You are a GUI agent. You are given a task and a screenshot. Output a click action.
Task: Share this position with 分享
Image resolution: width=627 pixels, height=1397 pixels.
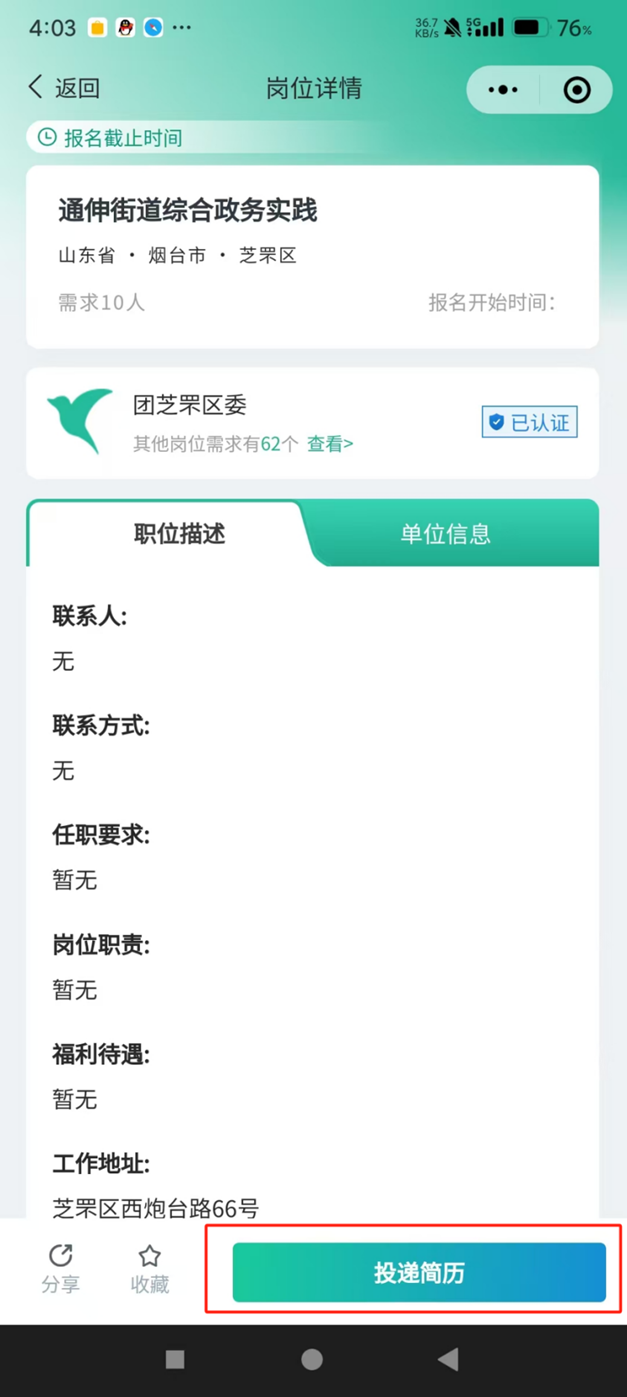pyautogui.click(x=61, y=1268)
